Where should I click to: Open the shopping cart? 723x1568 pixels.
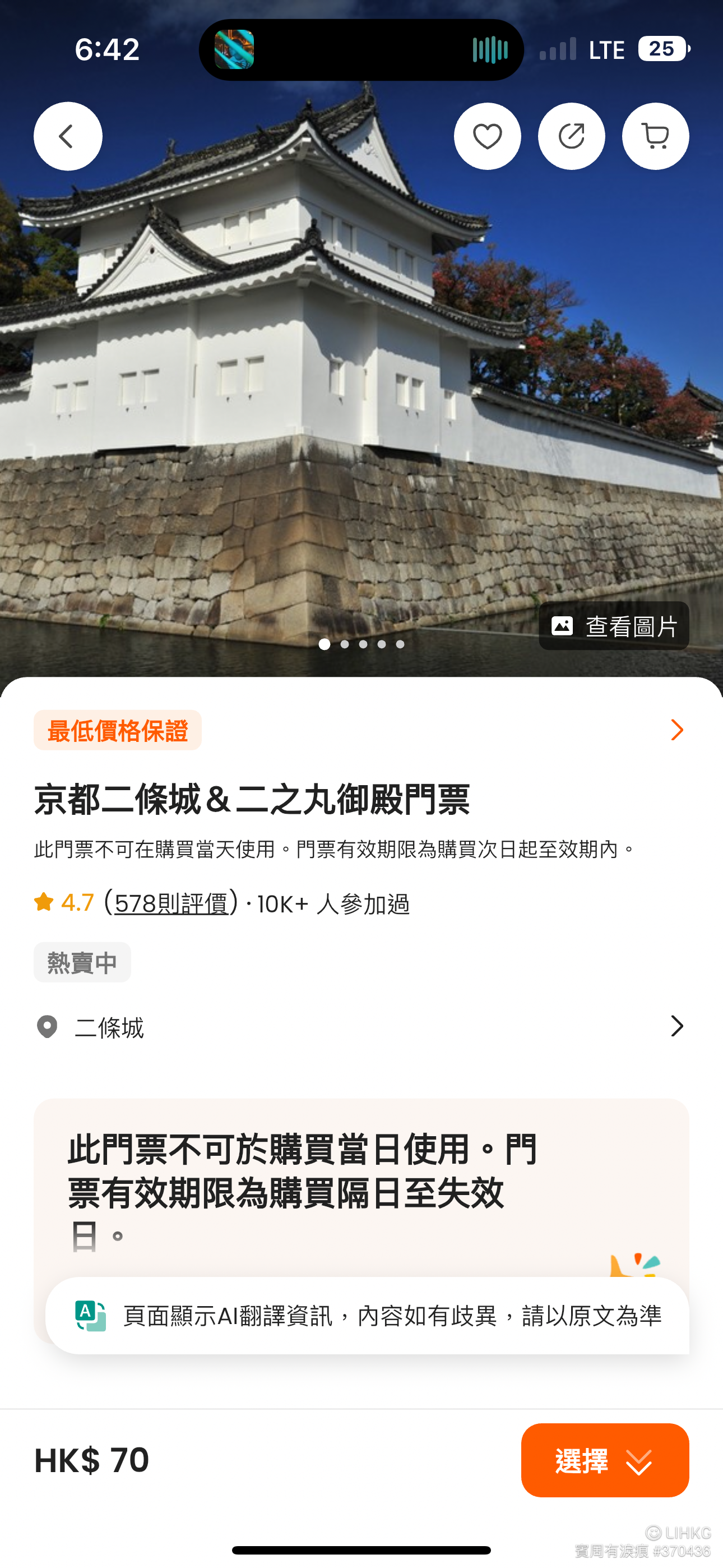point(655,136)
